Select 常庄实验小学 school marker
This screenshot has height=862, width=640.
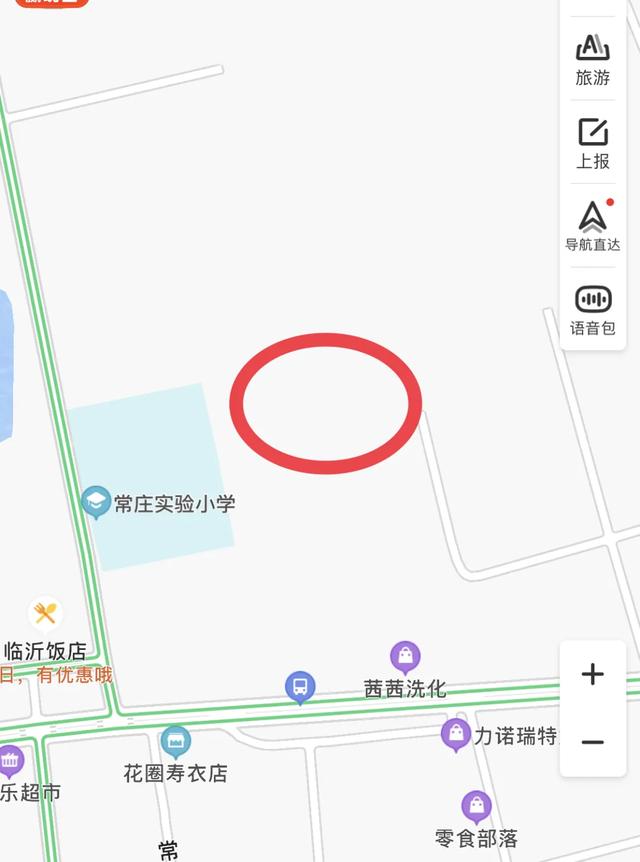[x=97, y=502]
